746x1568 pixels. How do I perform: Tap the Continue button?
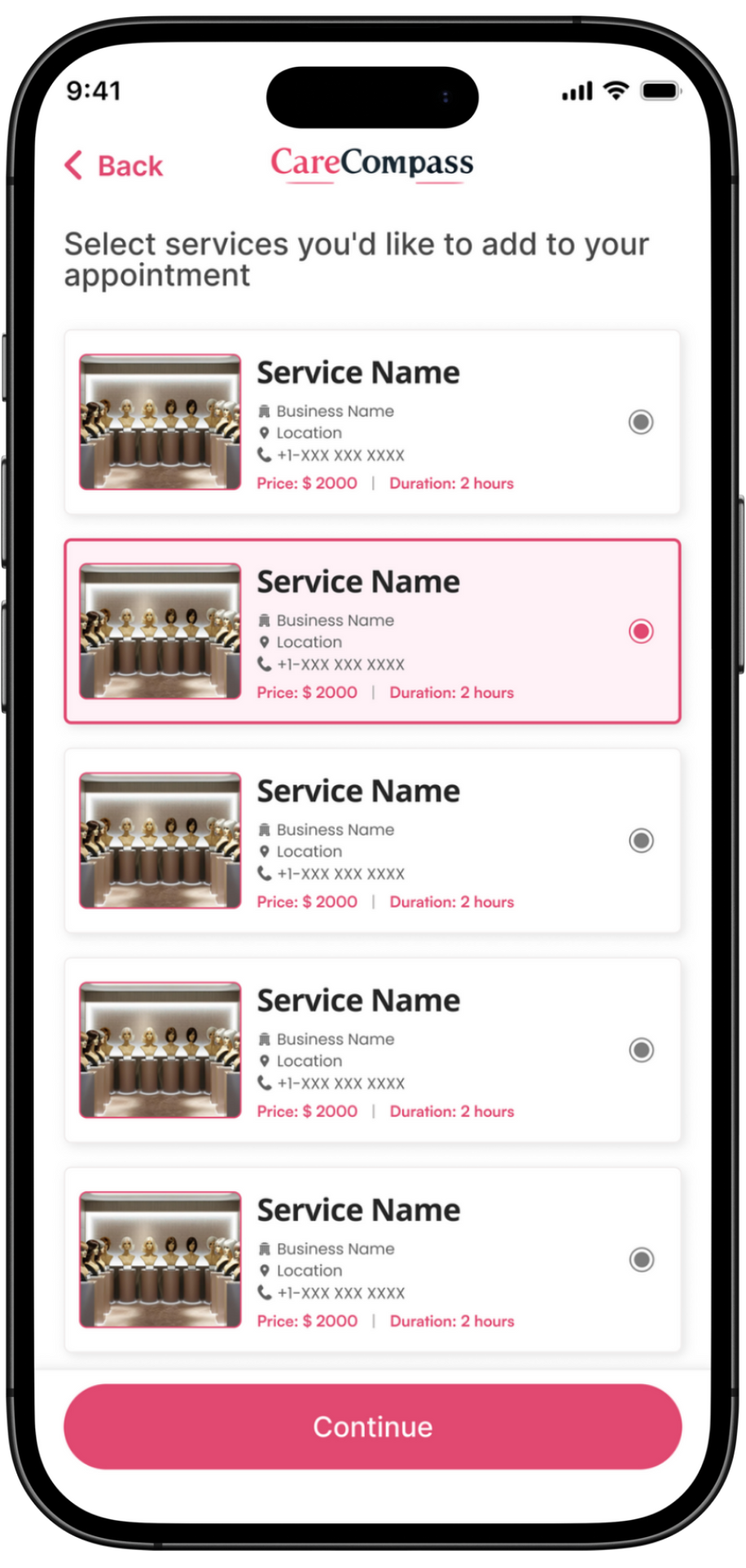372,1426
